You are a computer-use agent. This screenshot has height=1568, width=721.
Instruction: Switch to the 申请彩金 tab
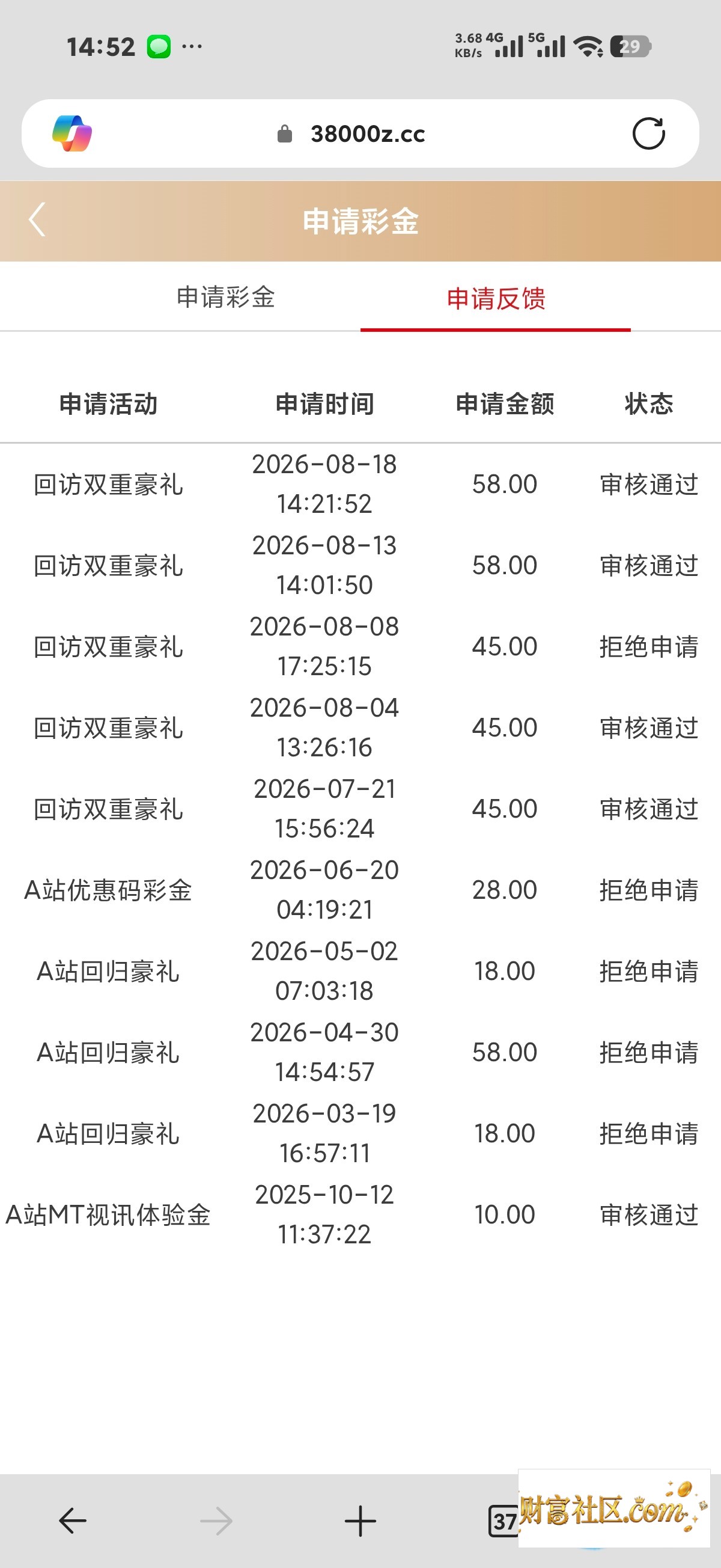226,298
